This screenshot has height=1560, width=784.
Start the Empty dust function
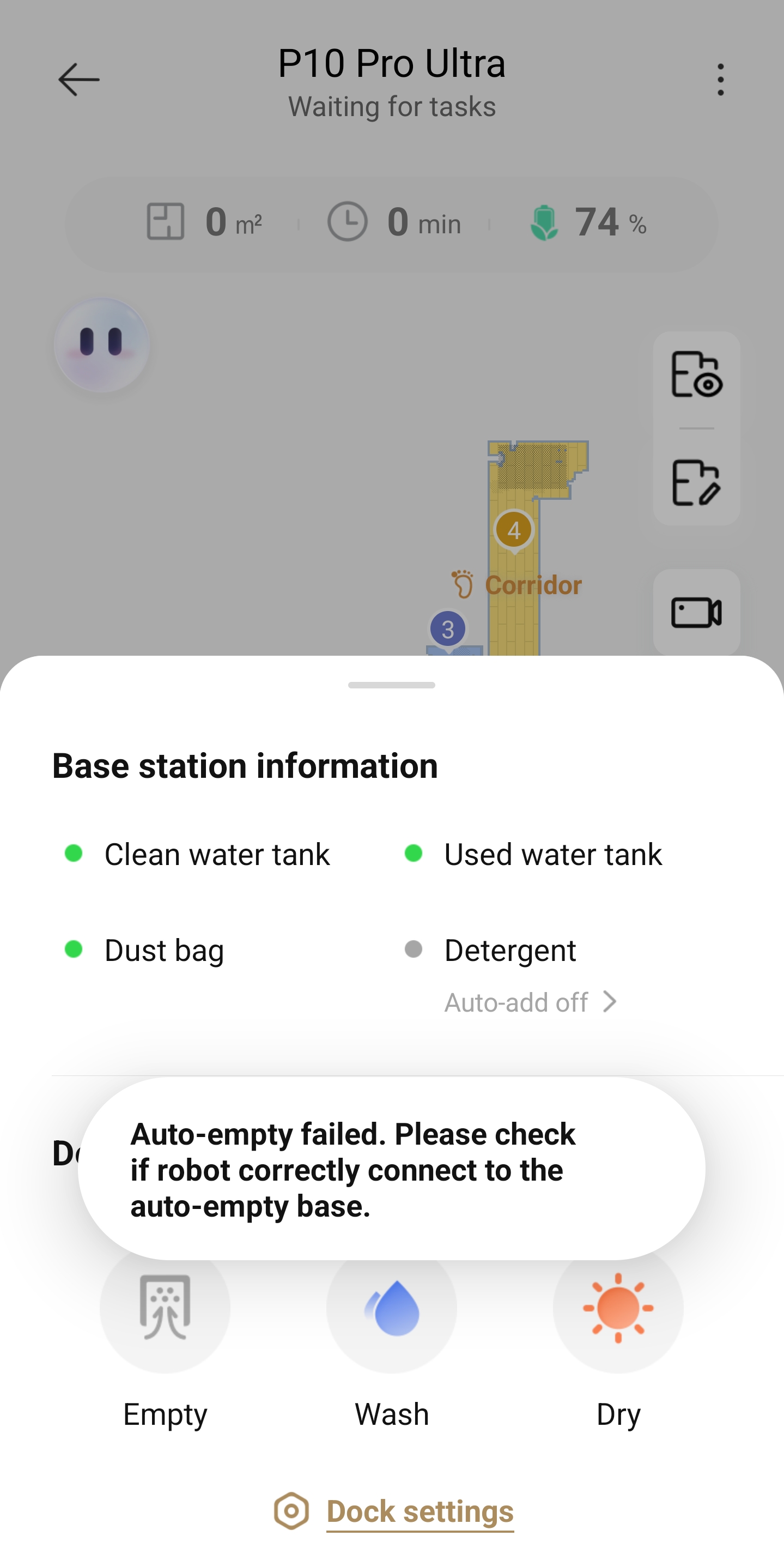click(x=165, y=1308)
